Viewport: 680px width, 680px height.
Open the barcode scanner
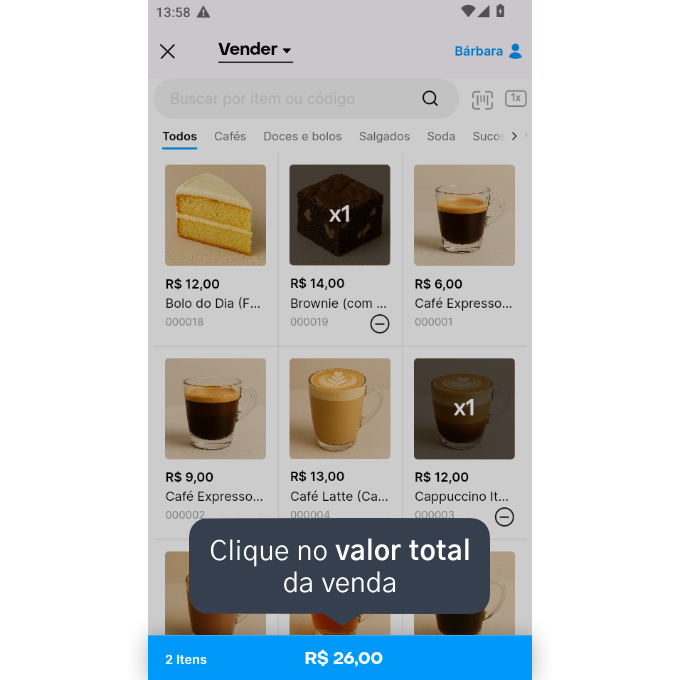pos(482,99)
